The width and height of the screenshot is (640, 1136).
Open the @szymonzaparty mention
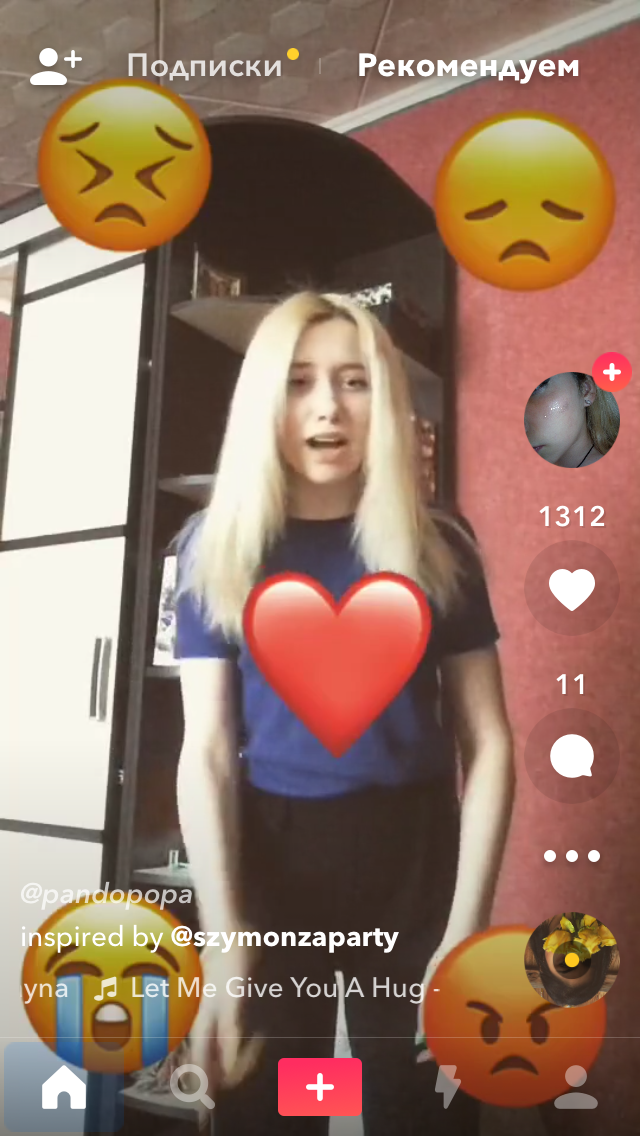[x=284, y=938]
